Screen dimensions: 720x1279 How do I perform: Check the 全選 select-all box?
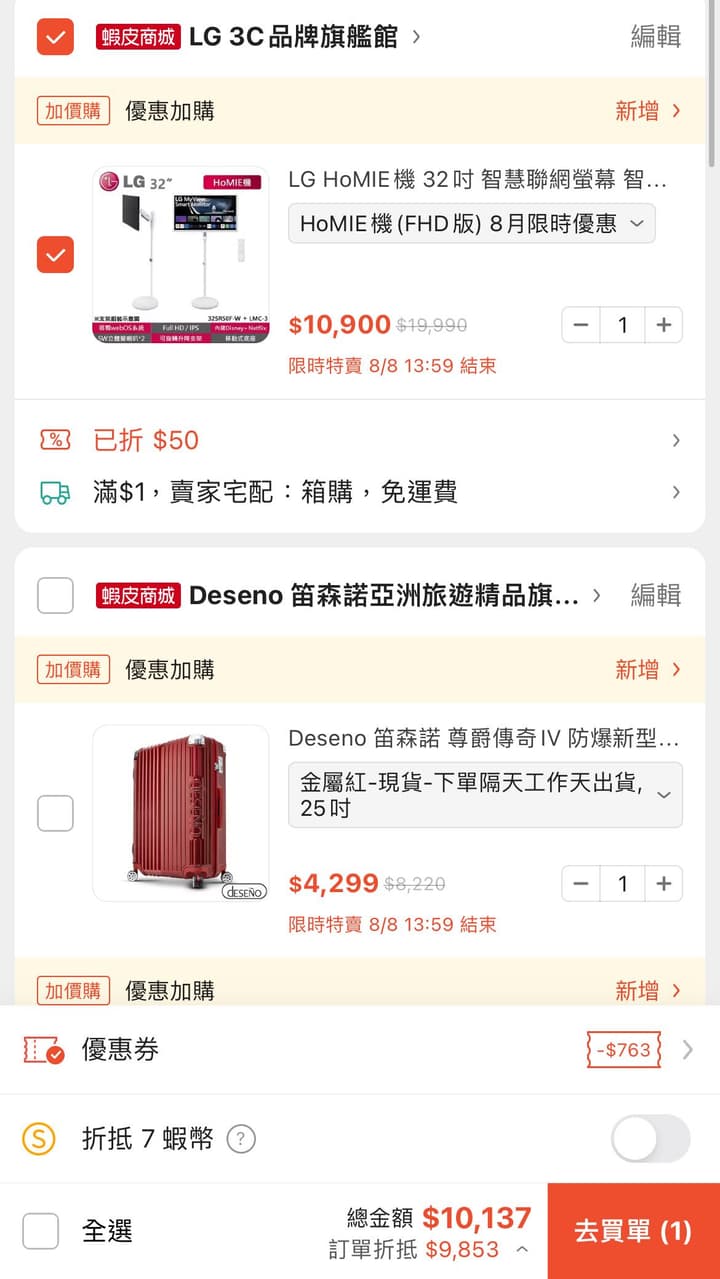click(41, 1231)
